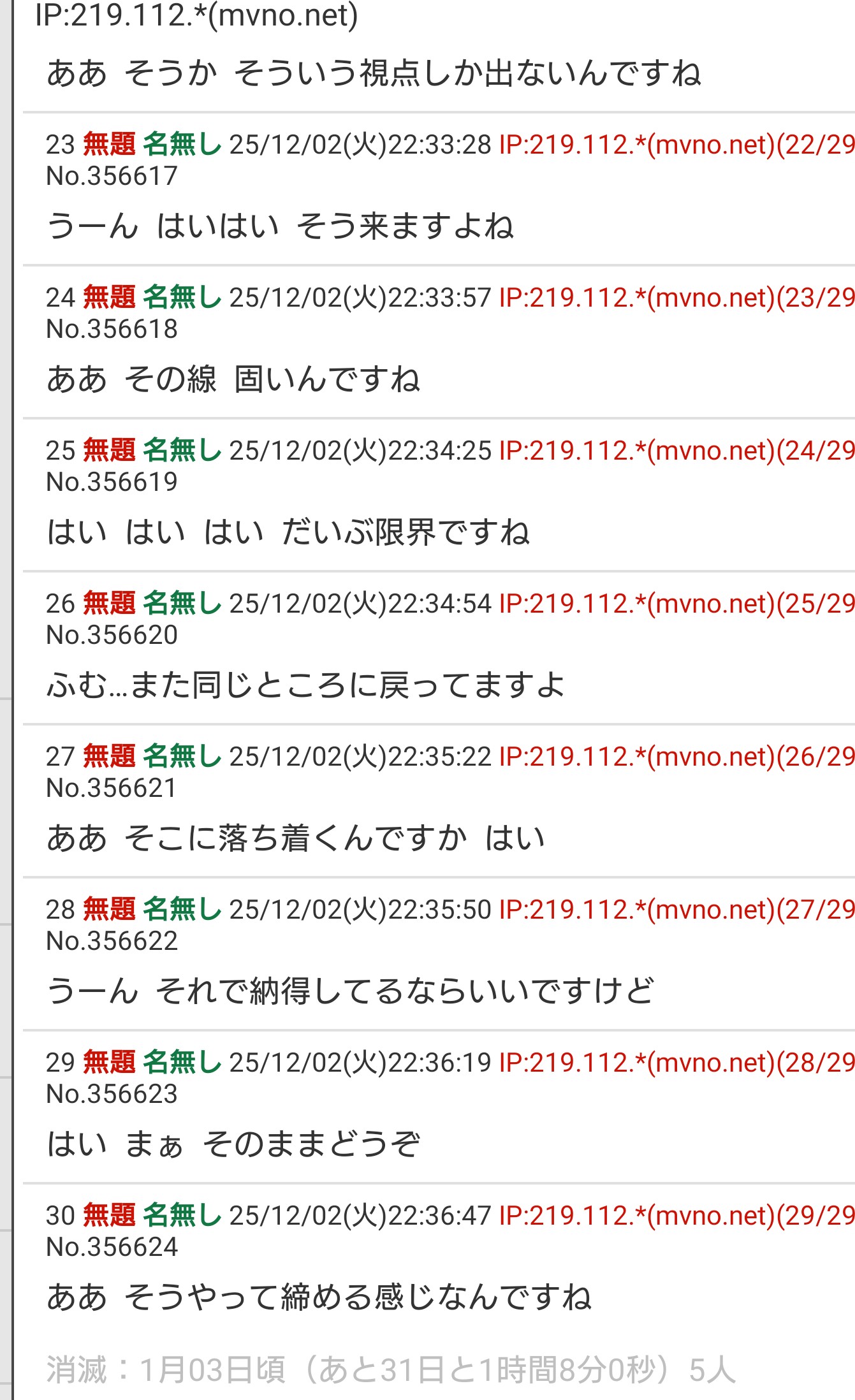Open post number No.356624 menu

[112, 1247]
